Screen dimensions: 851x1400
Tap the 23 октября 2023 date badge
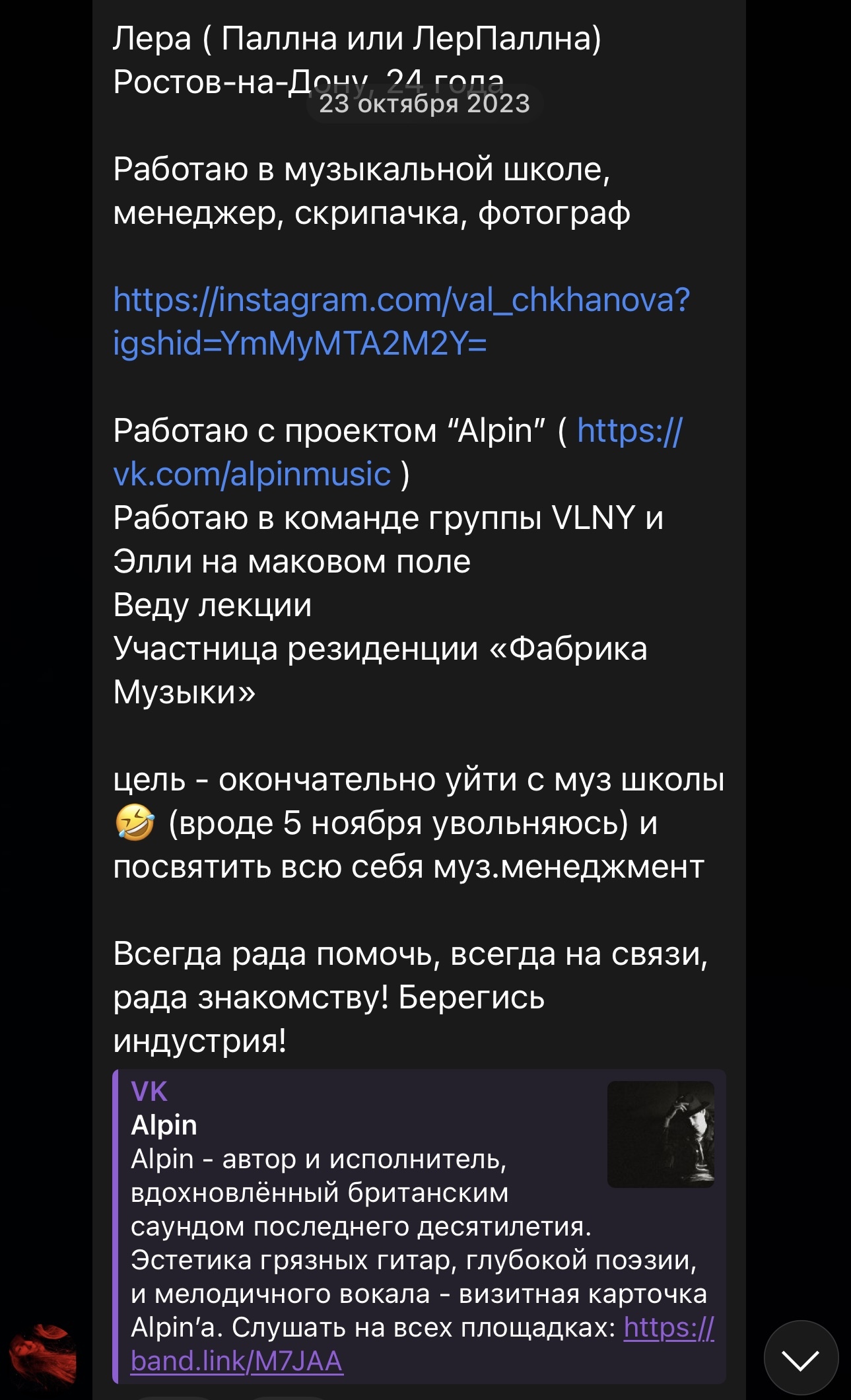click(x=425, y=104)
